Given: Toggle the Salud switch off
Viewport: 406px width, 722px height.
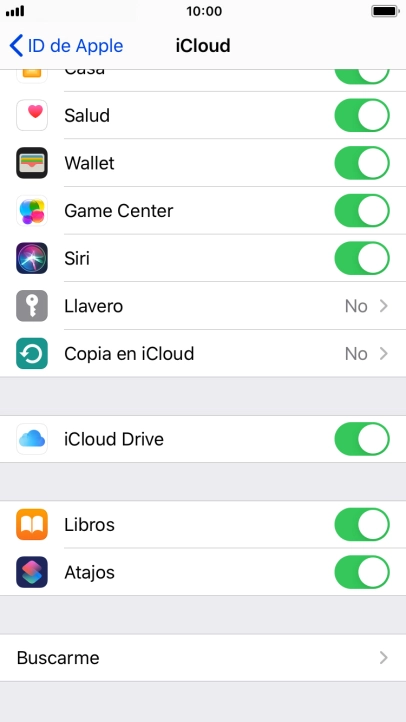Looking at the screenshot, I should (362, 115).
